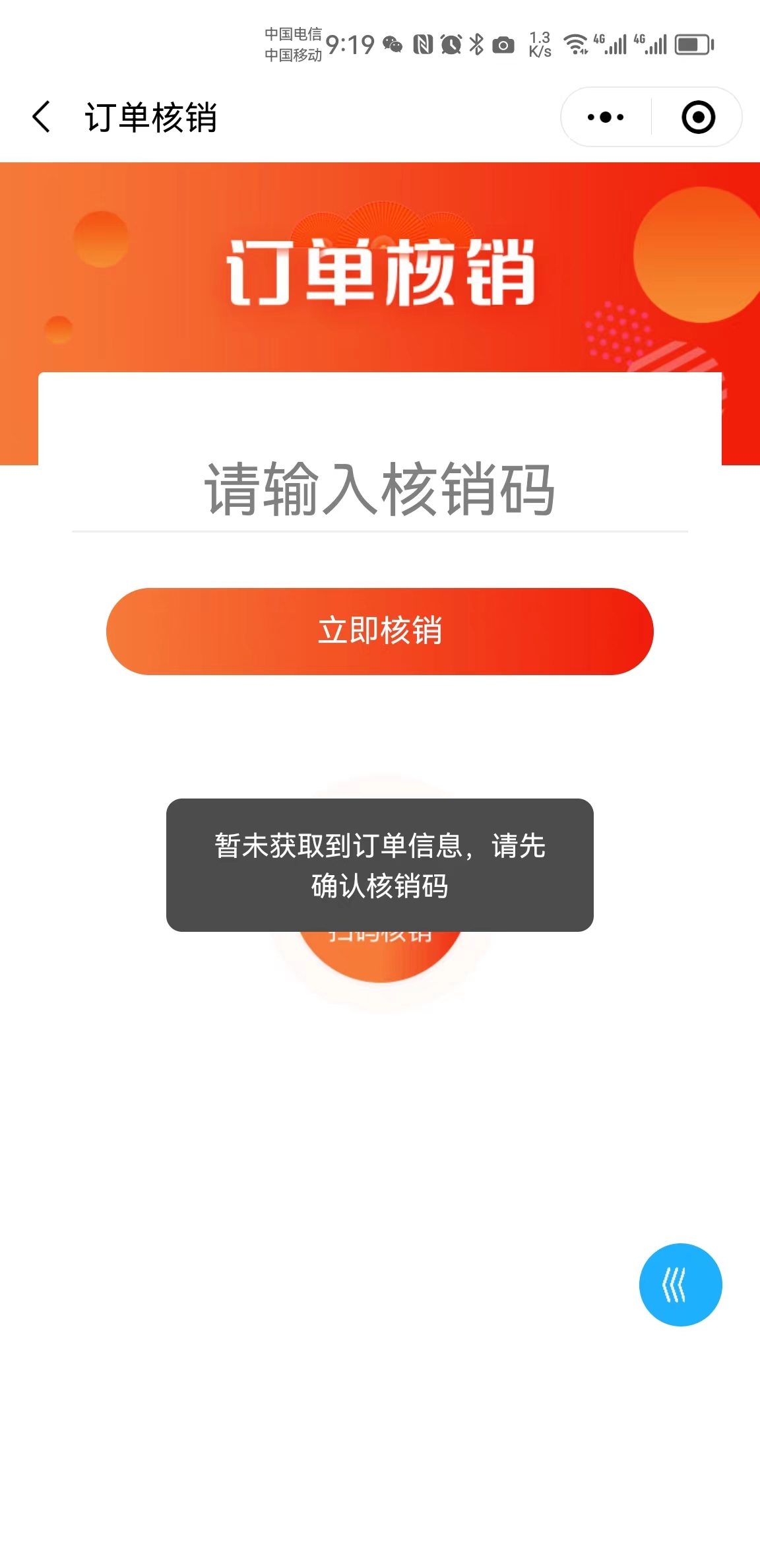The image size is (760, 1568).
Task: Tap the blue floating button
Action: pos(680,1284)
